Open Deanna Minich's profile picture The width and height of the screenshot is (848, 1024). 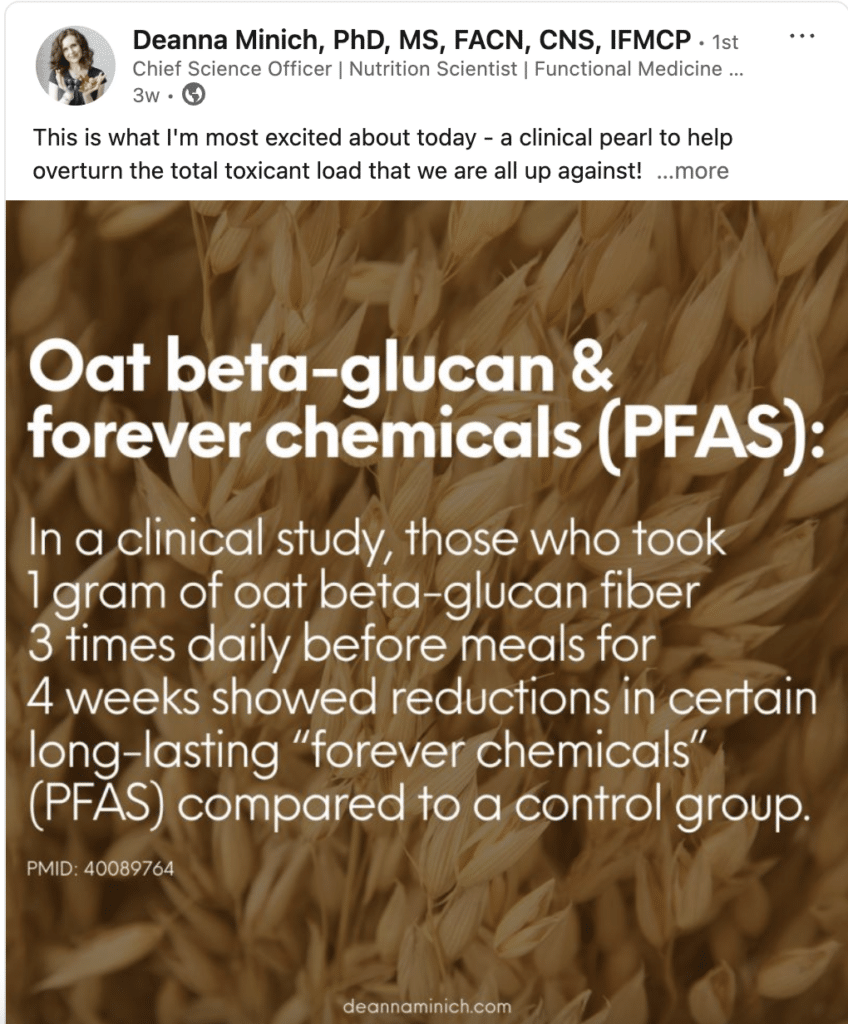point(75,65)
